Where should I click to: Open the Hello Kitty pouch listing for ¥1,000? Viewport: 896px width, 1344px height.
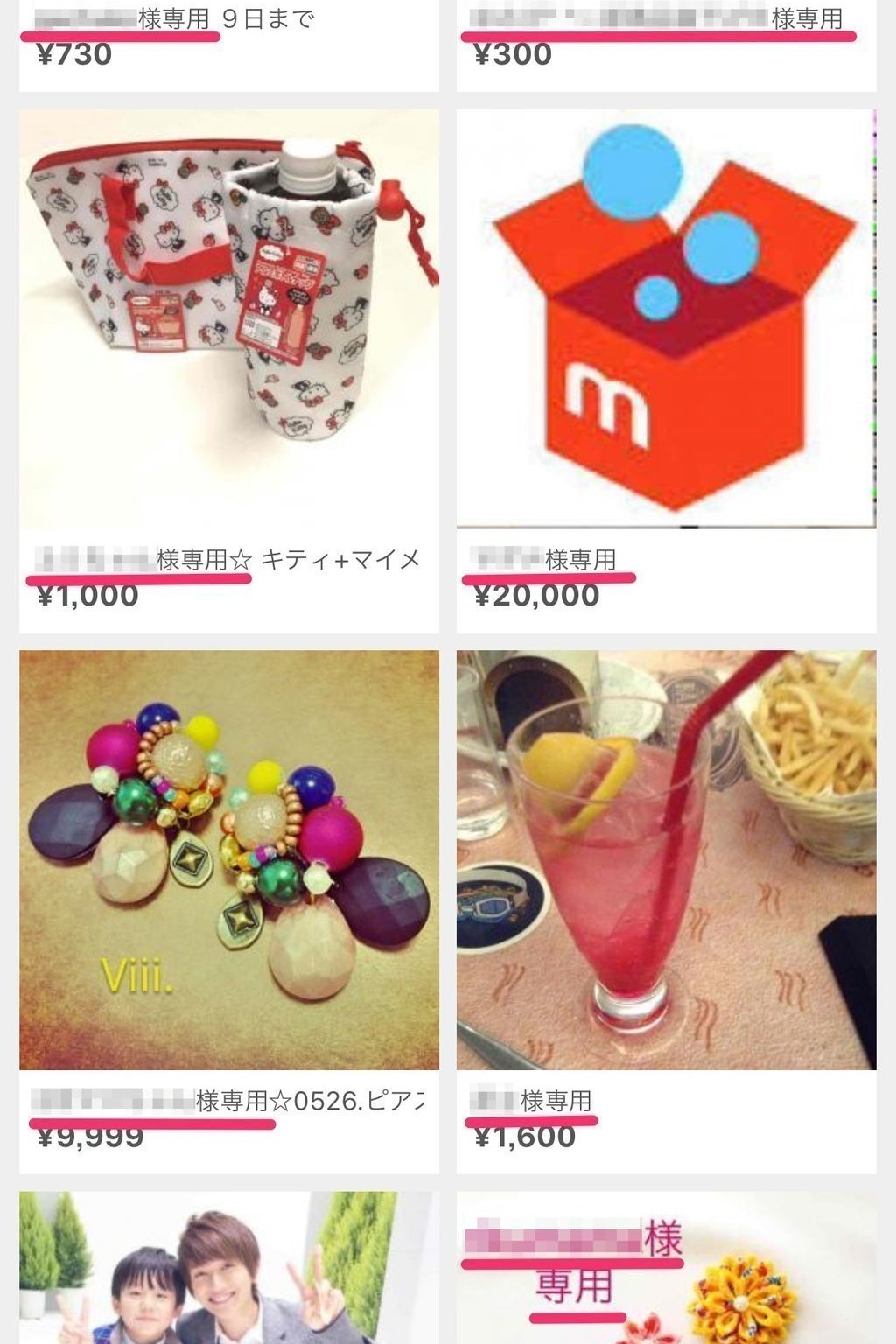pos(229,320)
